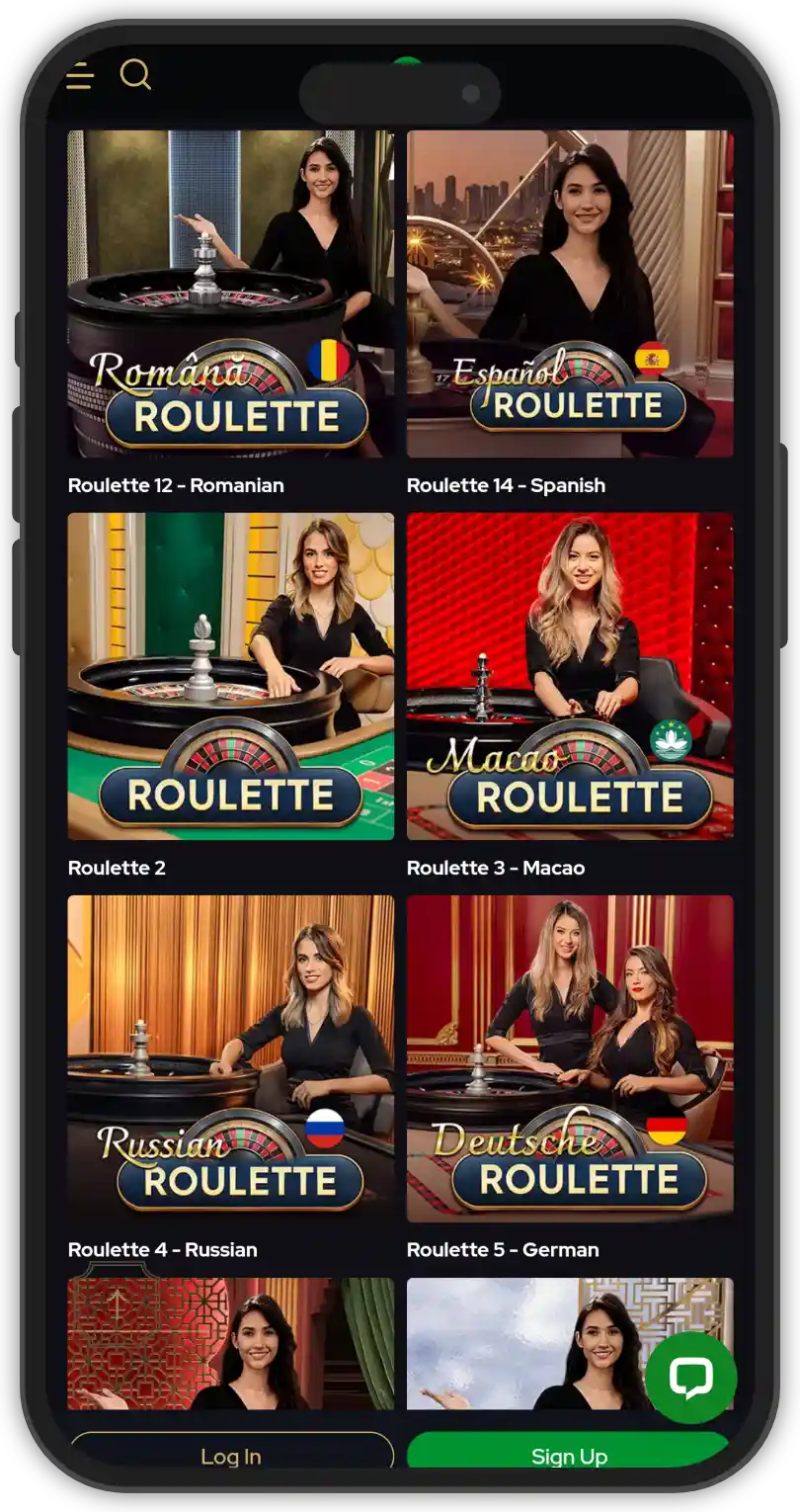Open the live chat bubble

[x=690, y=1378]
